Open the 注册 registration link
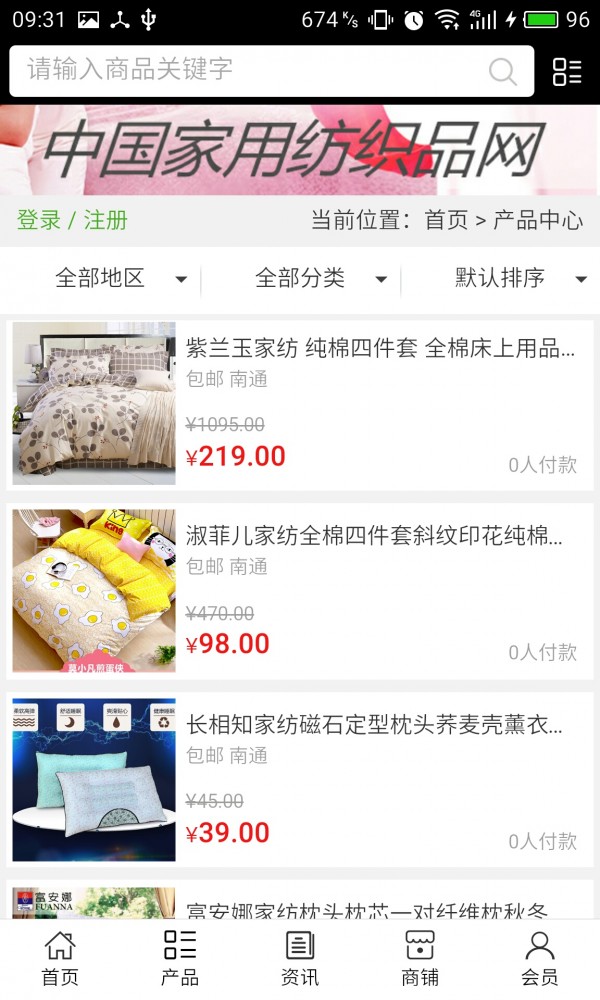 pos(106,220)
